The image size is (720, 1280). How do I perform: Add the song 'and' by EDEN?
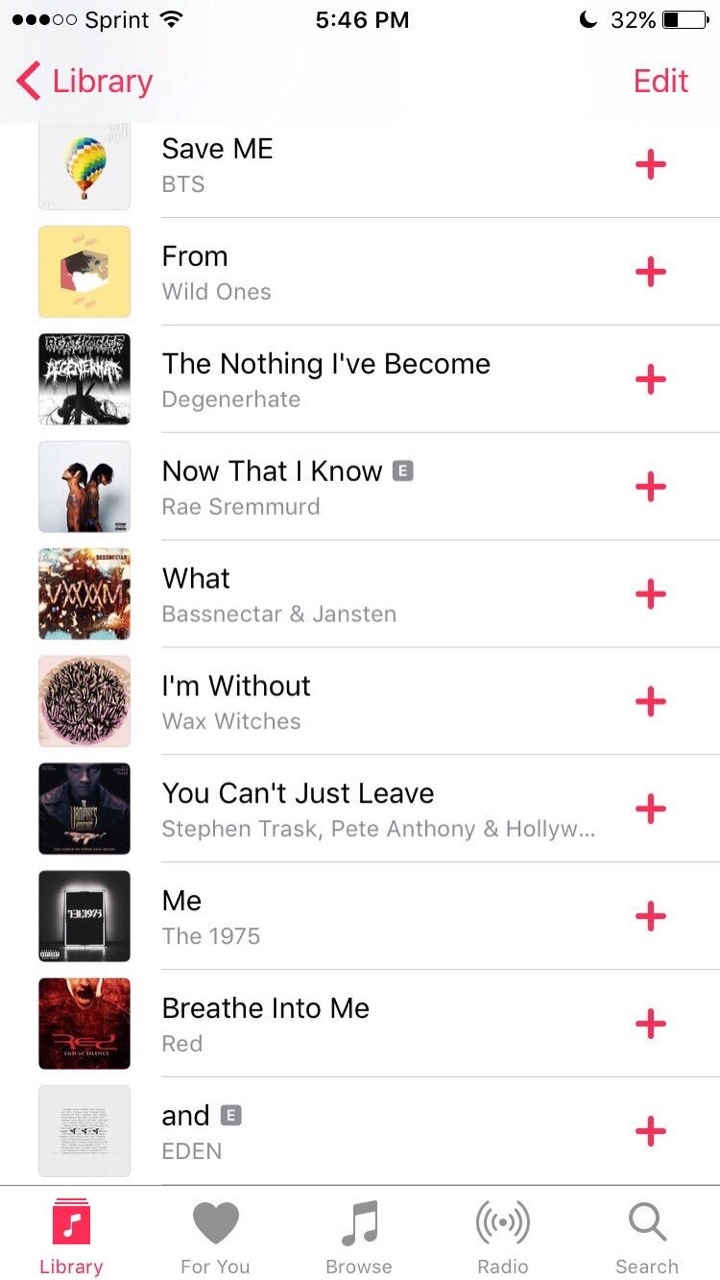pyautogui.click(x=651, y=1131)
